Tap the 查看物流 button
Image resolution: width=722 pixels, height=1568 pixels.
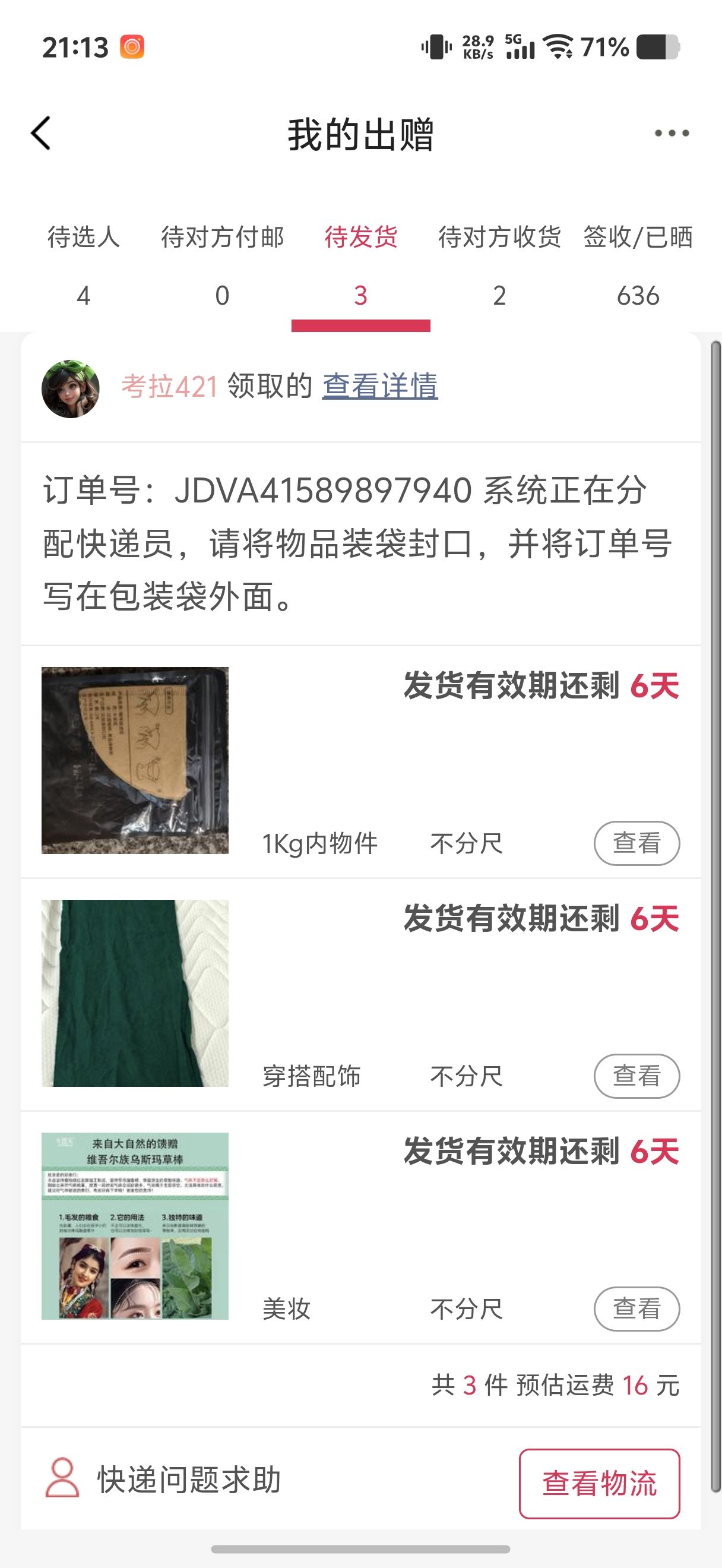[599, 1484]
